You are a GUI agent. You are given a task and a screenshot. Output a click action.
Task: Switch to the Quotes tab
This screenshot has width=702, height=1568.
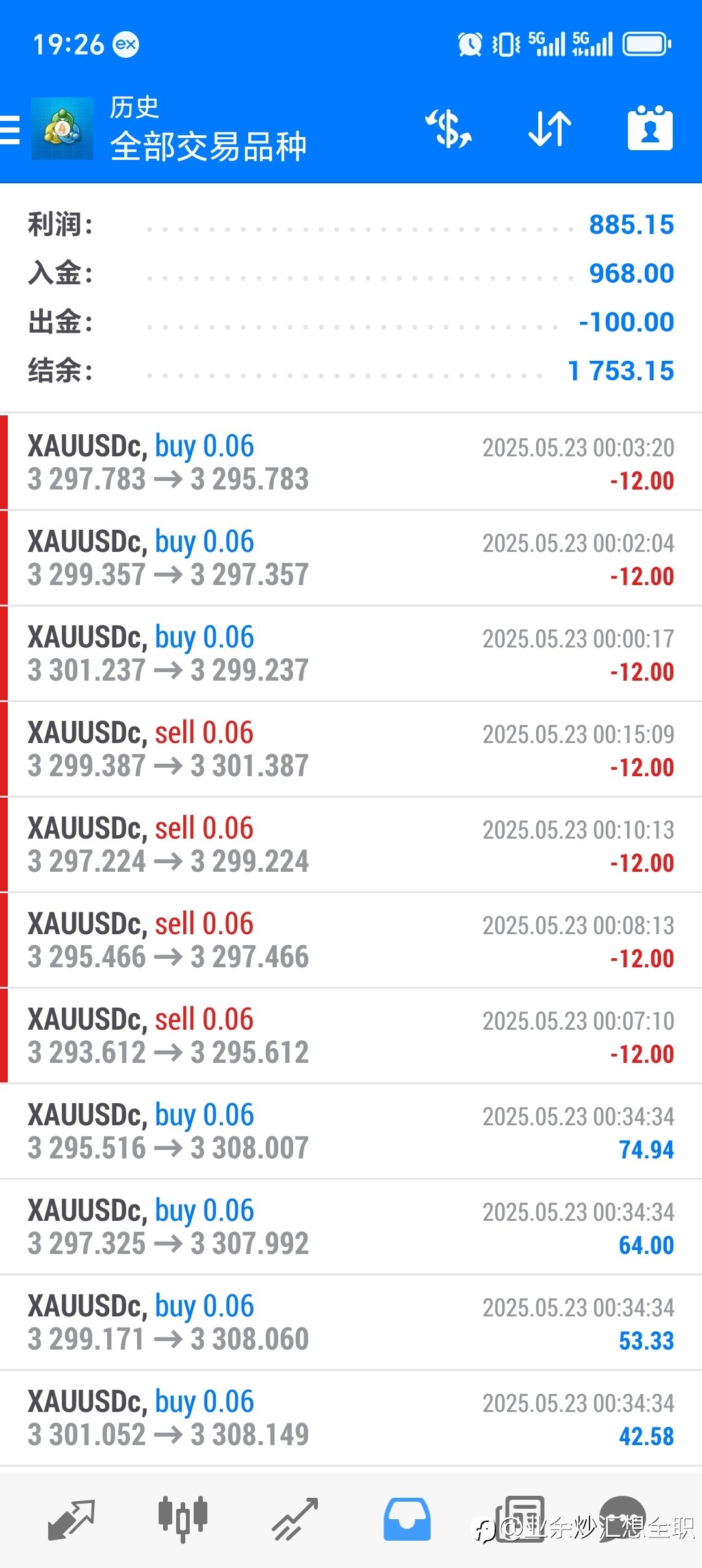click(x=71, y=1520)
